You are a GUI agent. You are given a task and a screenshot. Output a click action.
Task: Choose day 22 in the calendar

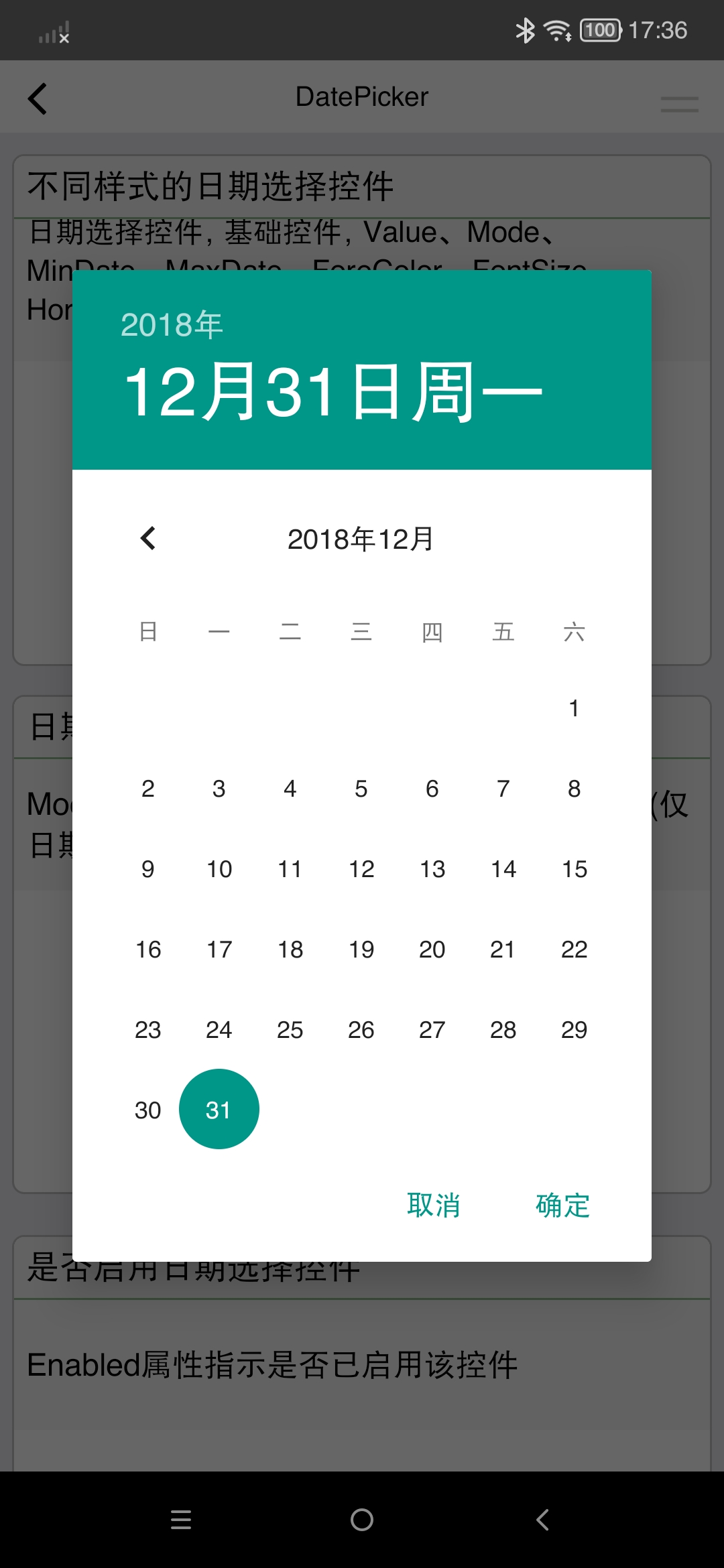(575, 950)
